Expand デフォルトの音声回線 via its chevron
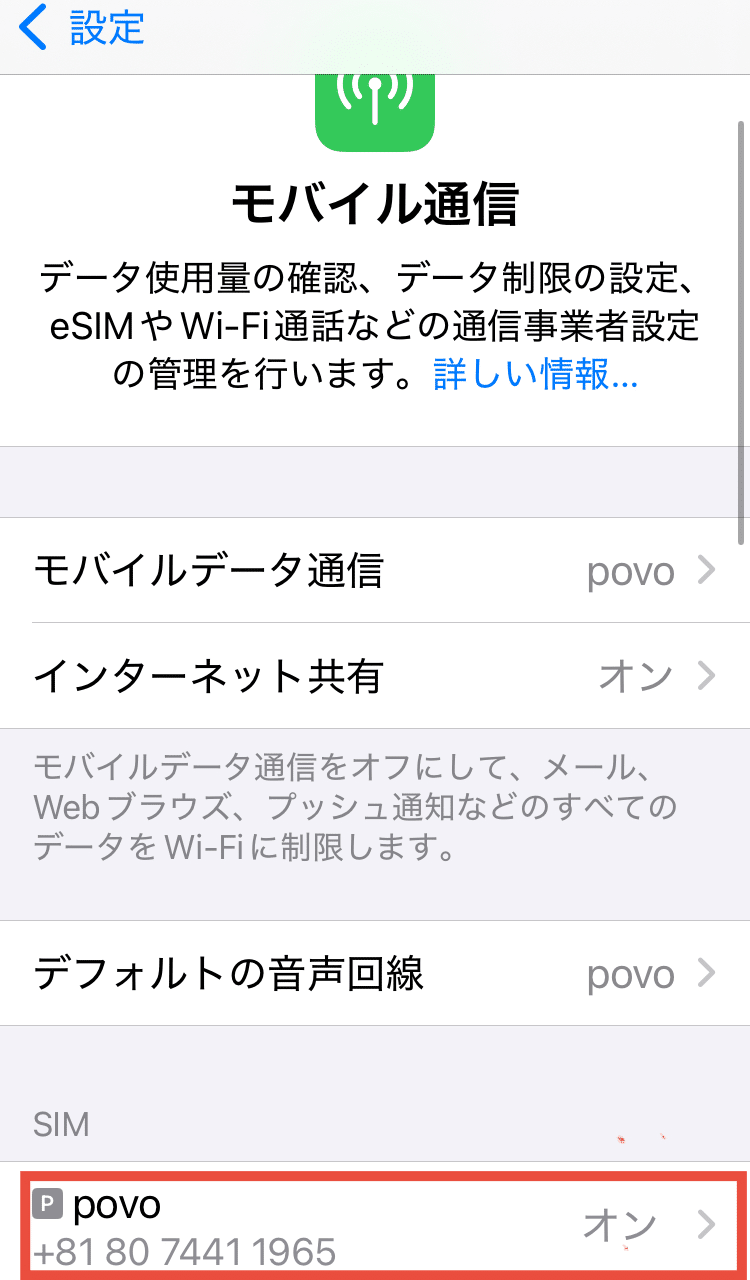Image resolution: width=750 pixels, height=1280 pixels. pyautogui.click(x=708, y=973)
